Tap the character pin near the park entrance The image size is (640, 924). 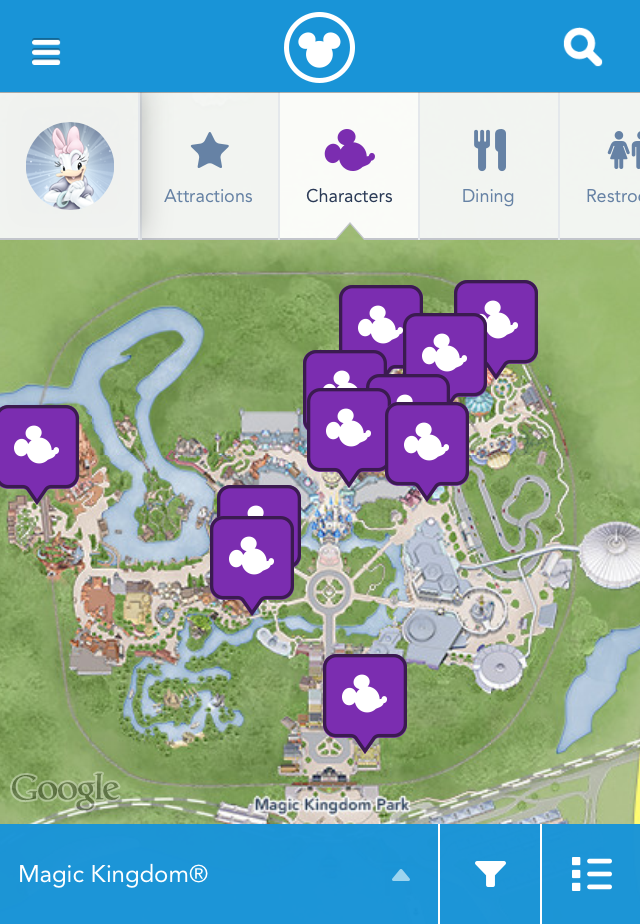pyautogui.click(x=365, y=696)
